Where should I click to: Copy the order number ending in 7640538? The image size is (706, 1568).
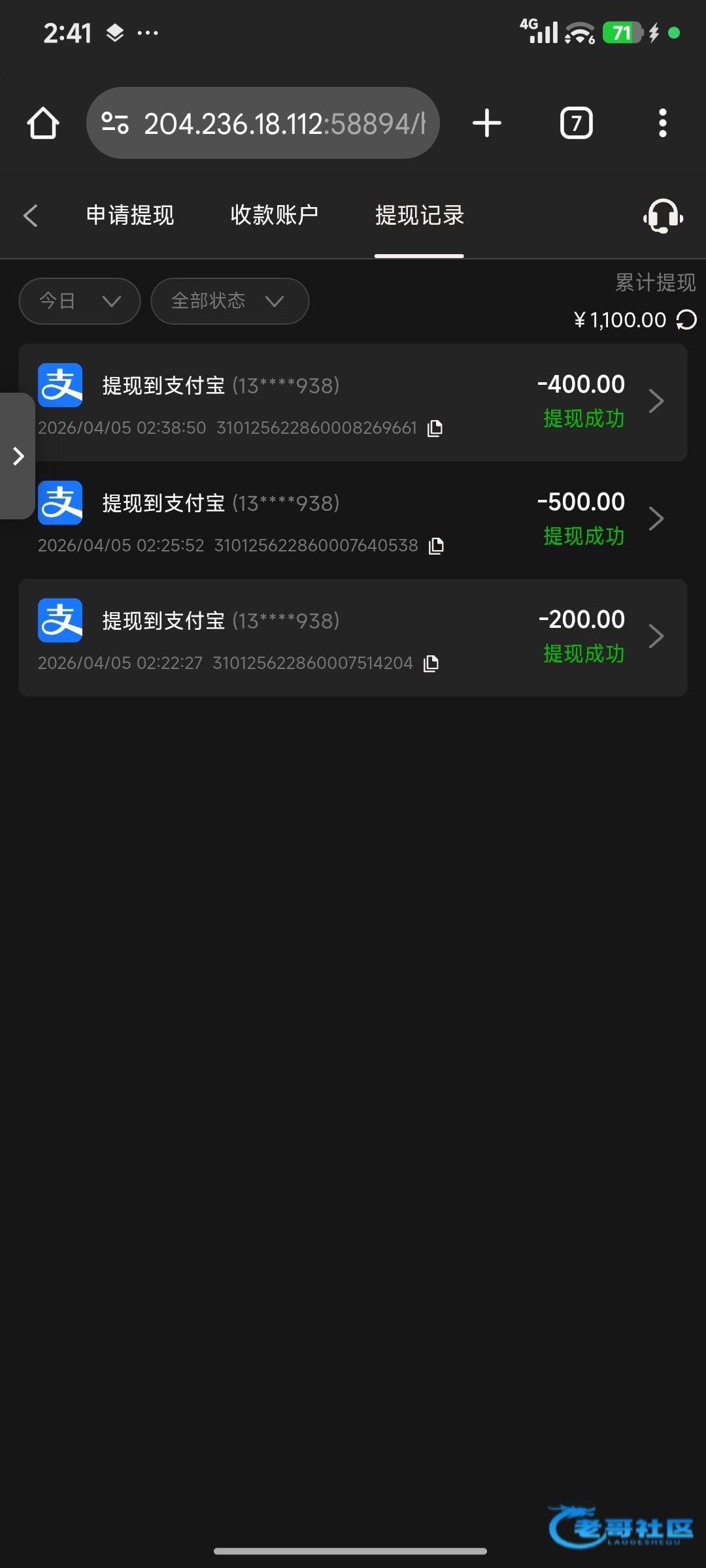(436, 546)
